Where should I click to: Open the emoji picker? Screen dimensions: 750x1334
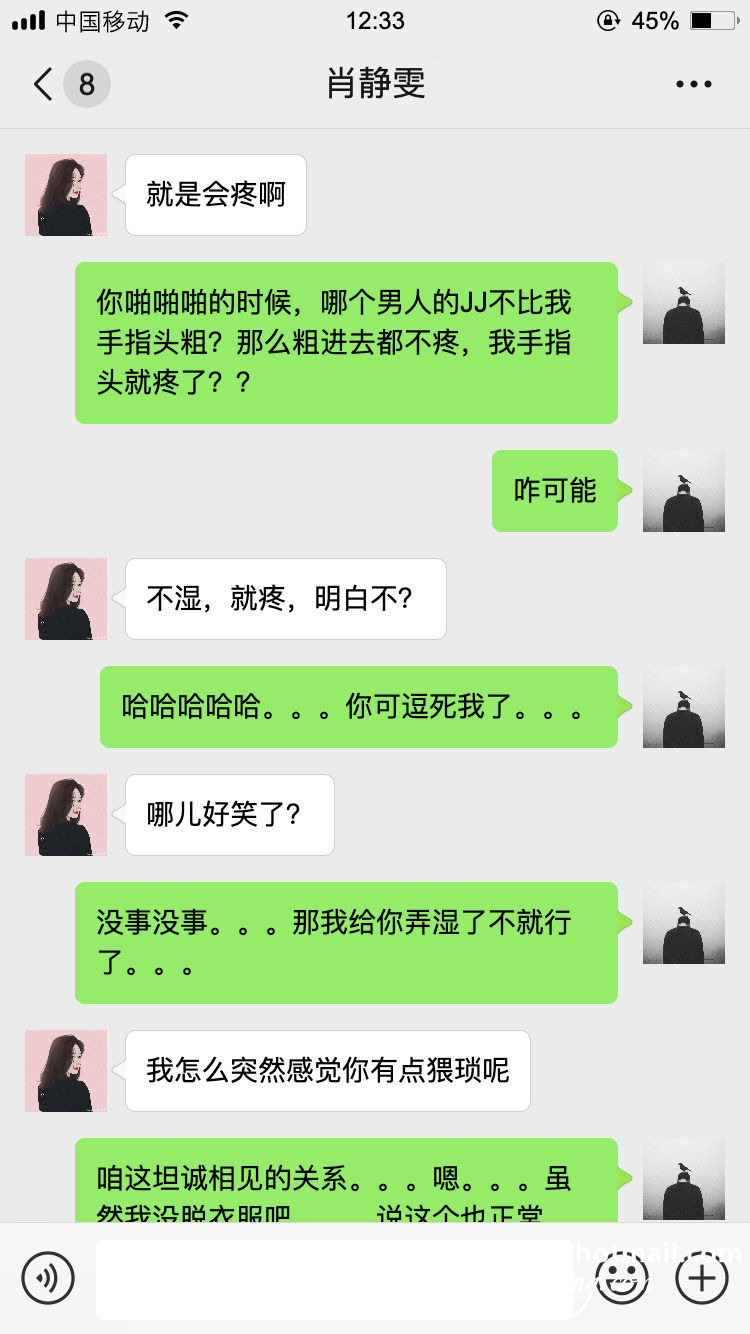[x=622, y=1278]
